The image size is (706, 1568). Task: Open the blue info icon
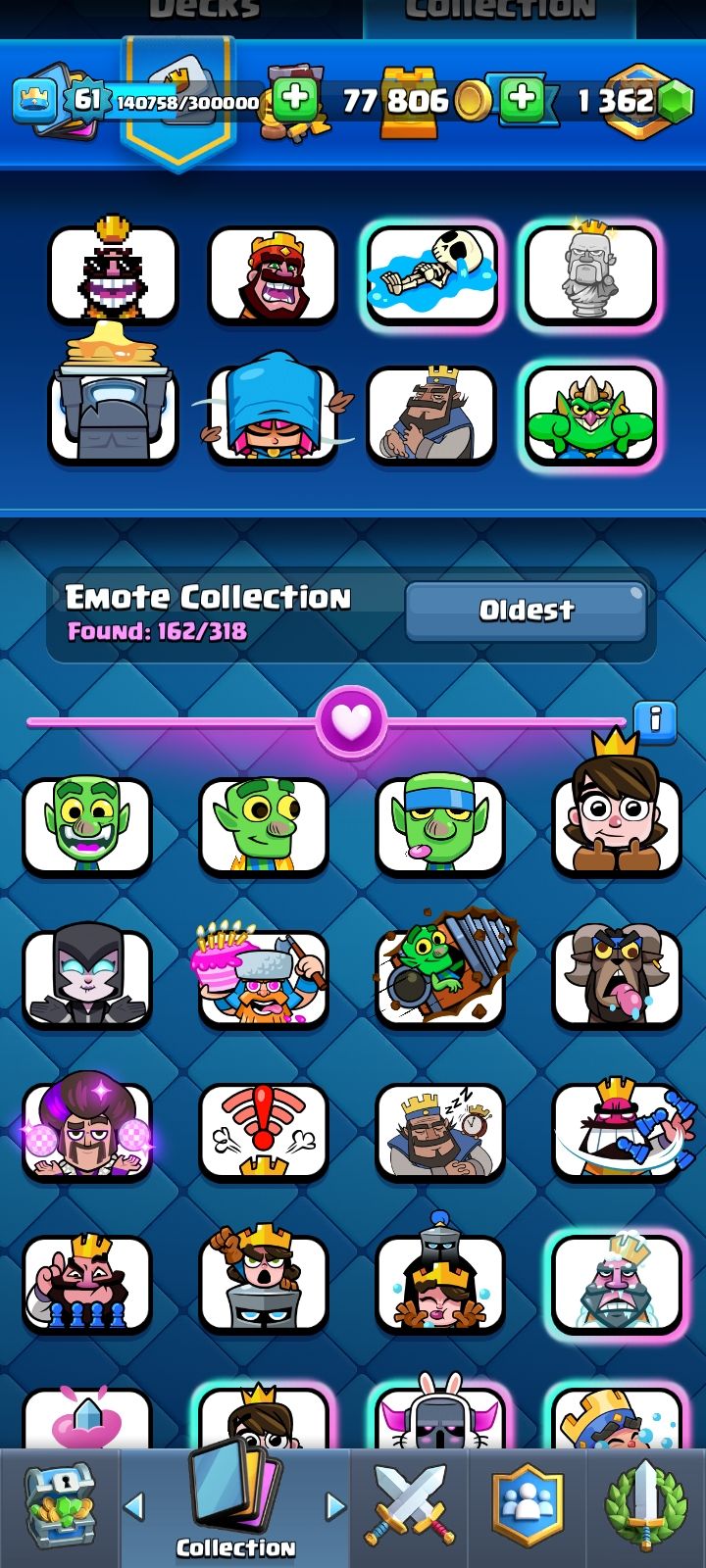655,721
